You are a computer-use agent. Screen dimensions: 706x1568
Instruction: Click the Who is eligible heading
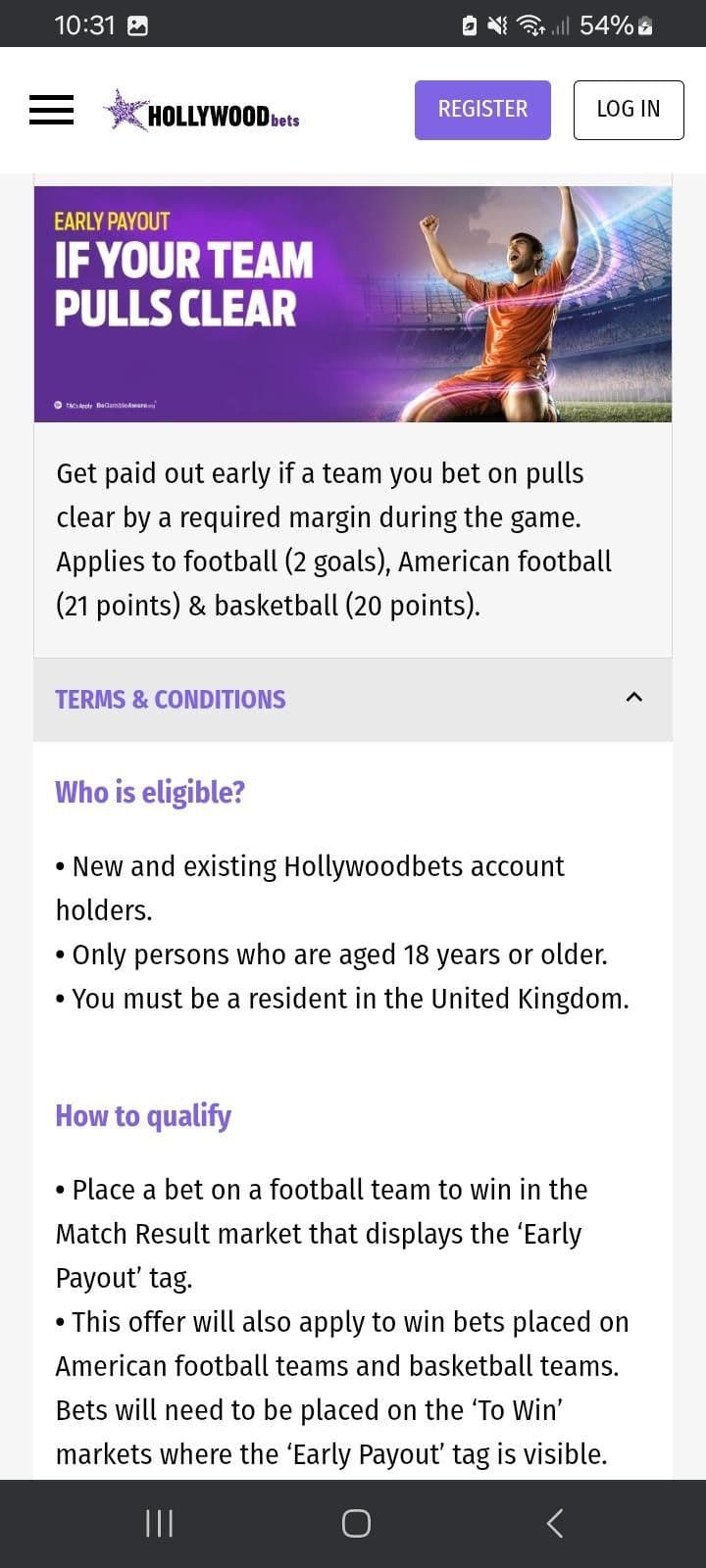point(150,792)
